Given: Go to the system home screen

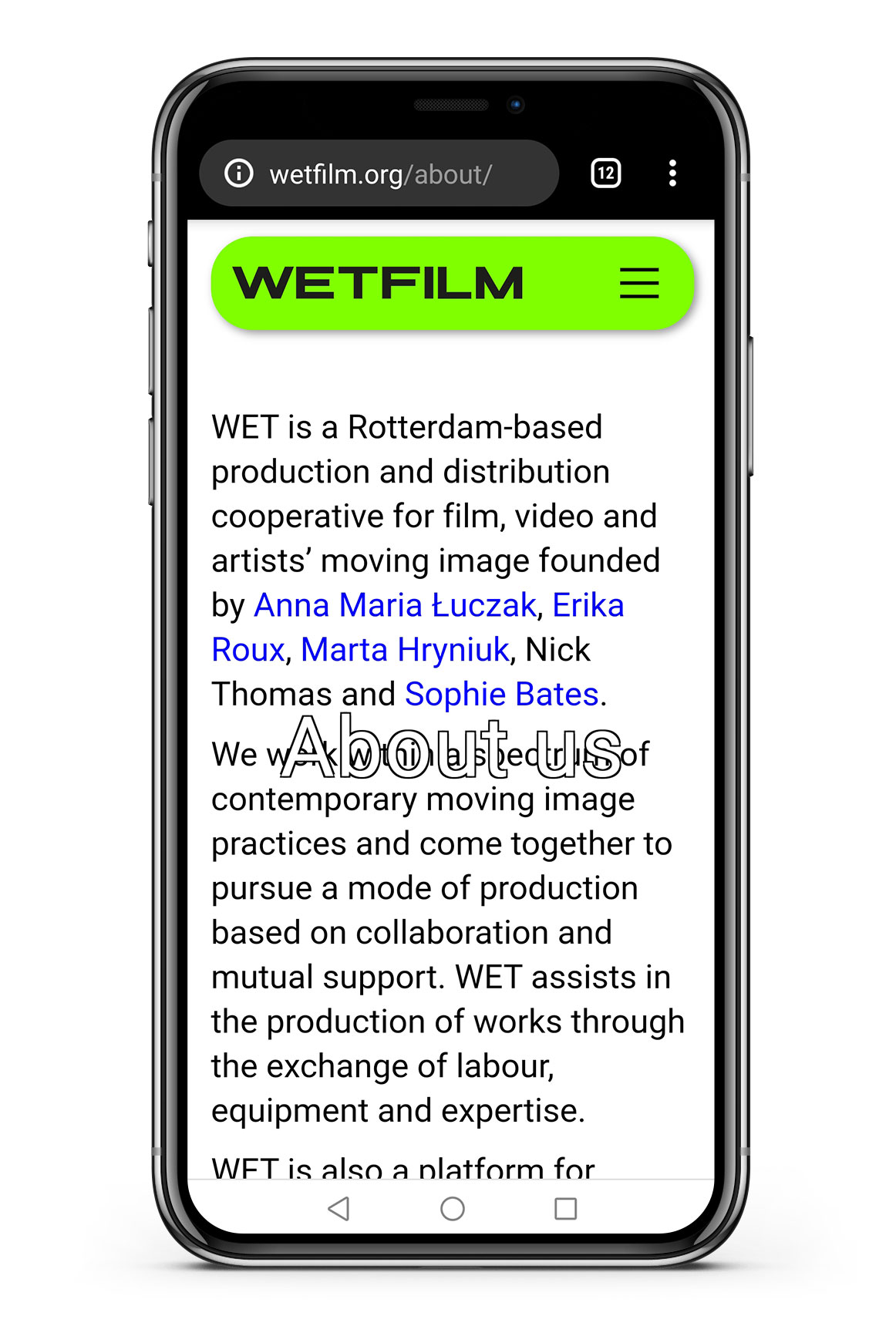Looking at the screenshot, I should click(x=453, y=1208).
